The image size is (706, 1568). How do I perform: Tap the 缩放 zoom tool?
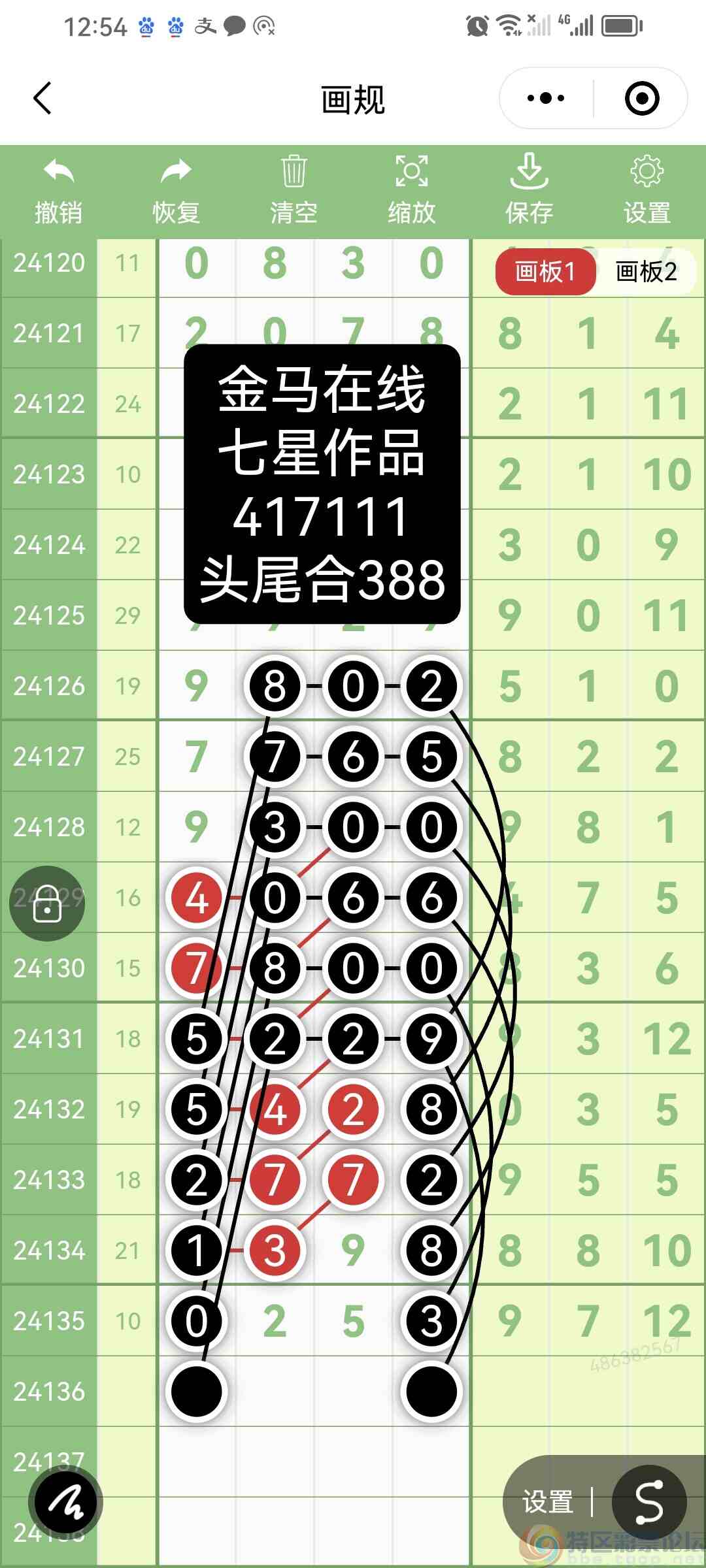click(411, 191)
